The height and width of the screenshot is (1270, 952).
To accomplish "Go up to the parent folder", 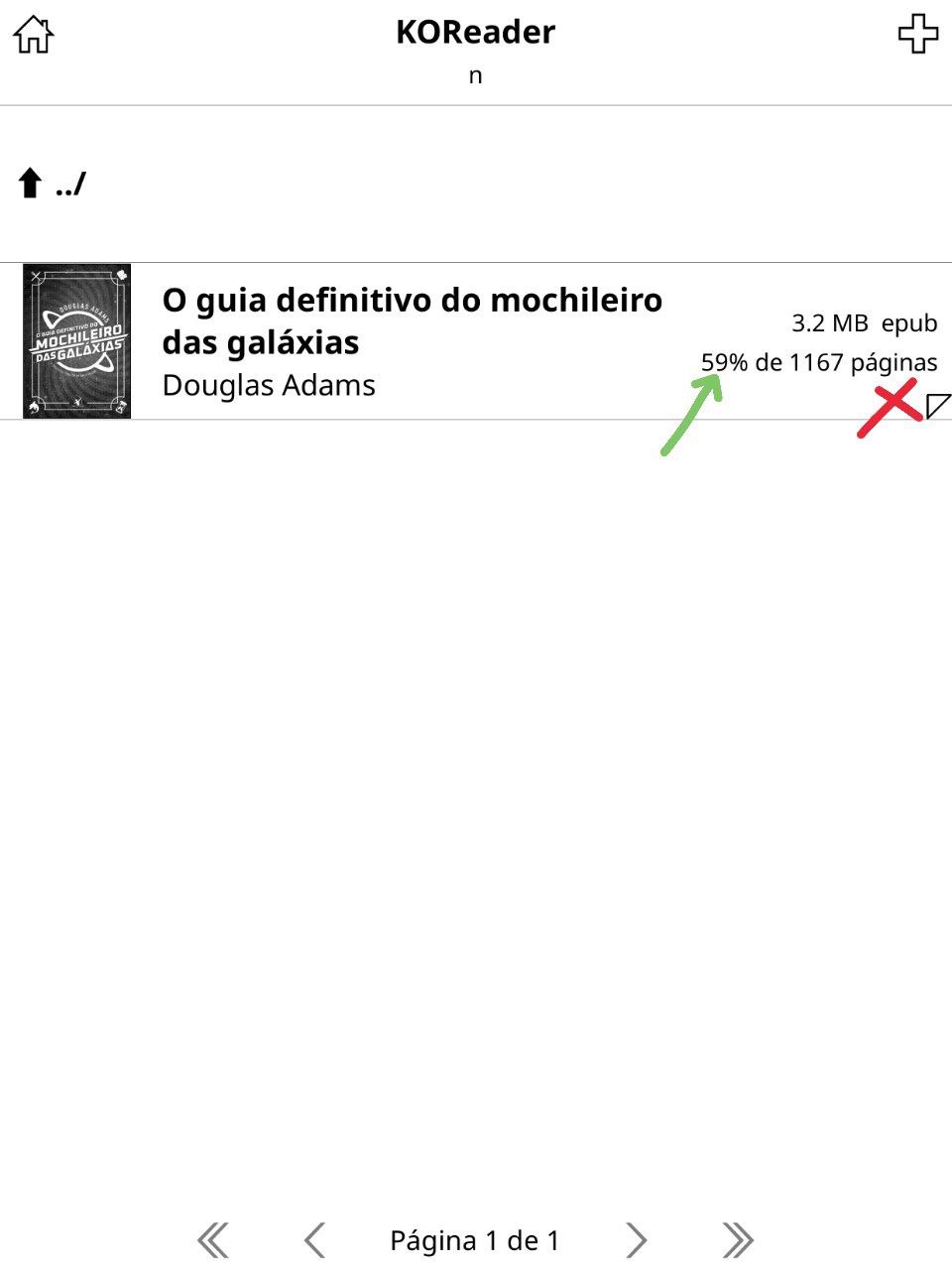I will 52,184.
